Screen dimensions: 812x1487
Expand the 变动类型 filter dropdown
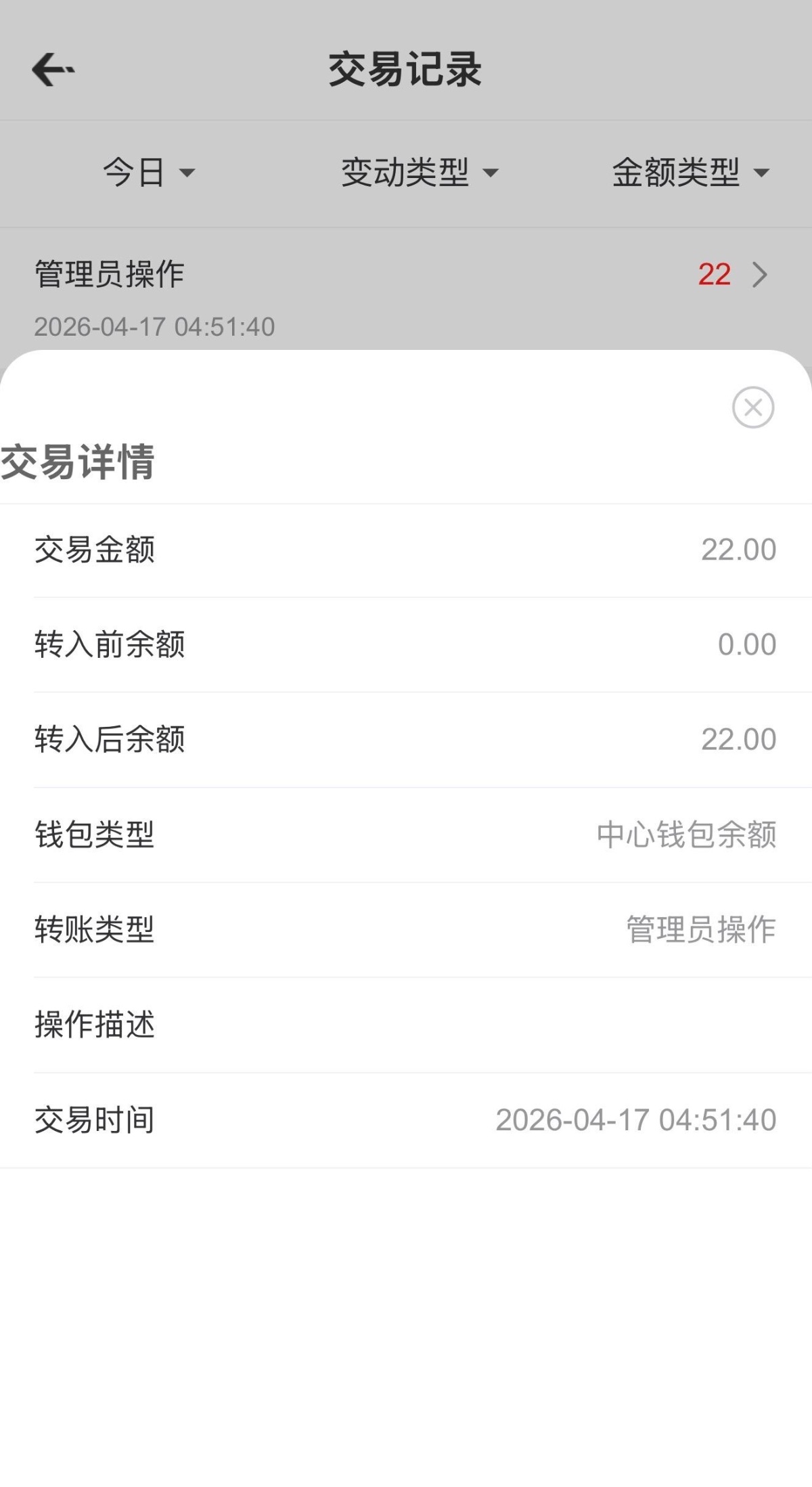420,173
